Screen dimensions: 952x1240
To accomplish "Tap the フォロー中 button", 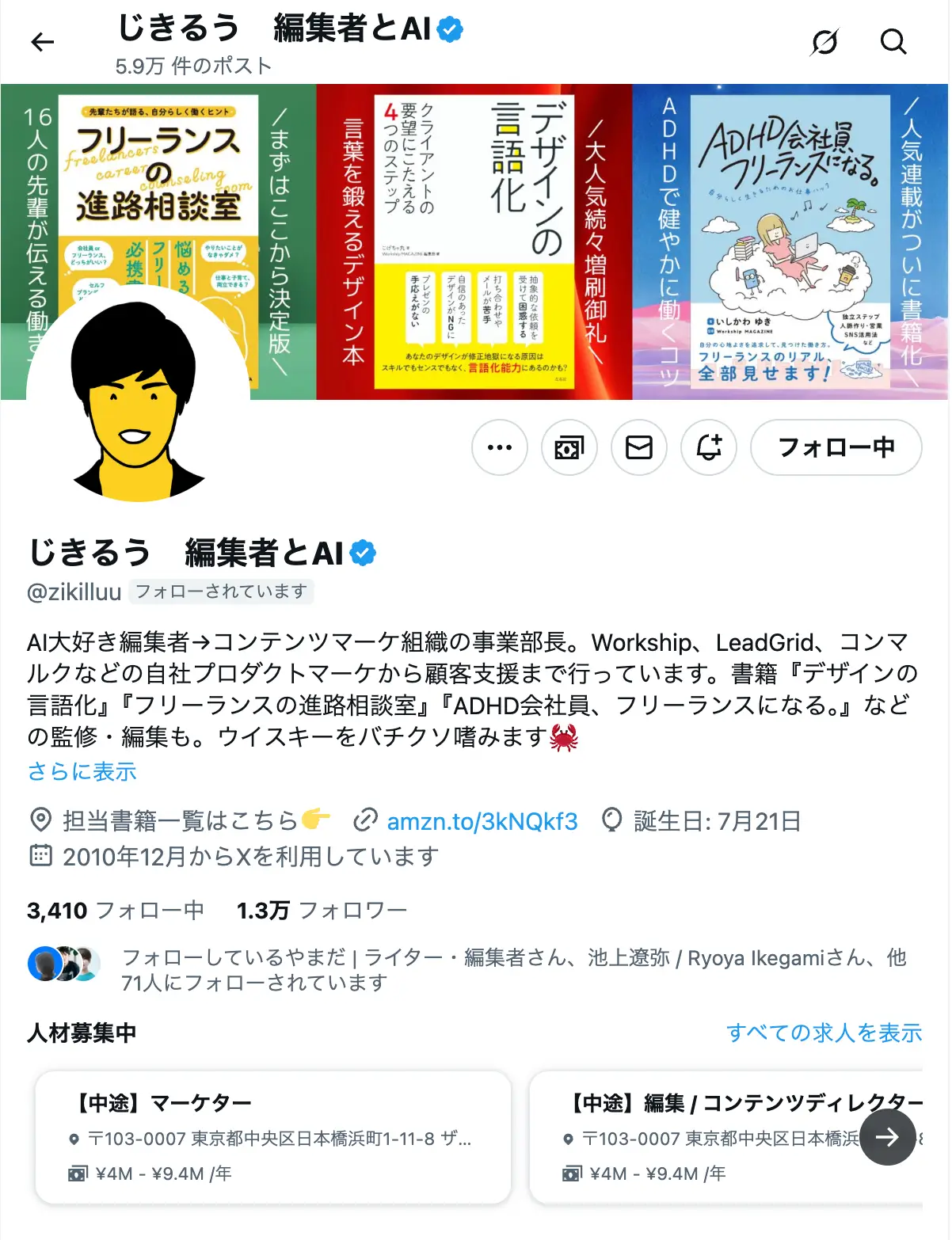I will 836,447.
